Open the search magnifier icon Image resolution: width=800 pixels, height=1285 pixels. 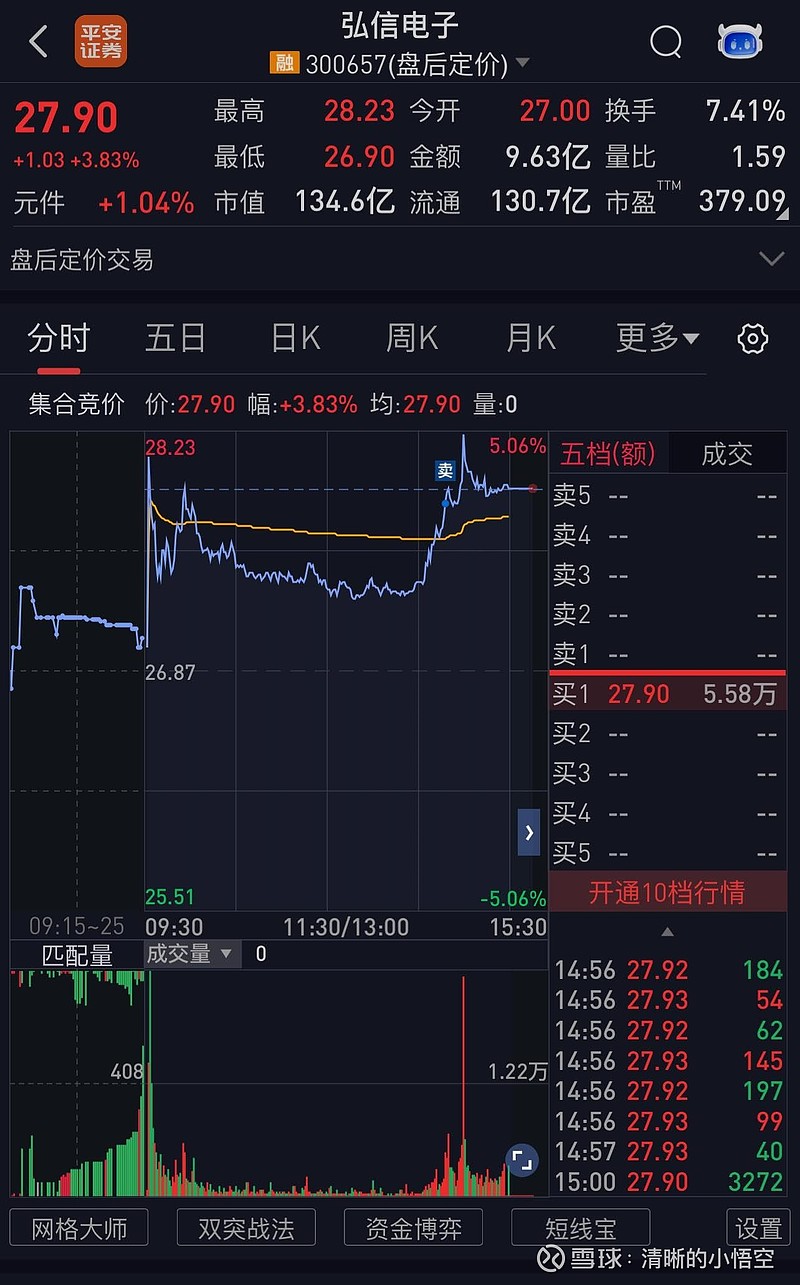click(665, 42)
